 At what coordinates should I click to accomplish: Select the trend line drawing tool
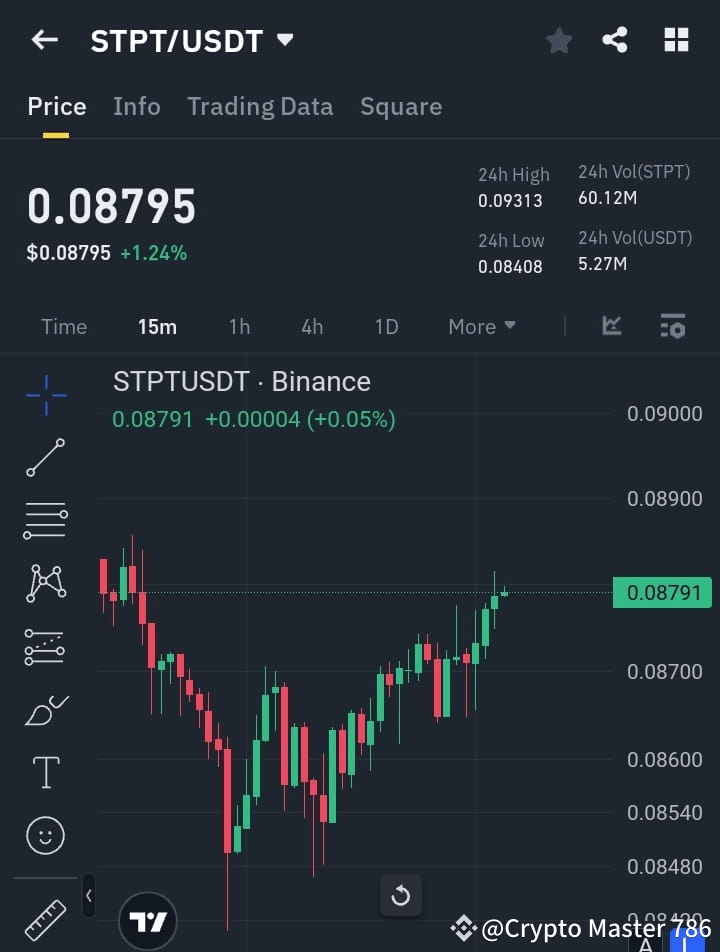click(44, 458)
